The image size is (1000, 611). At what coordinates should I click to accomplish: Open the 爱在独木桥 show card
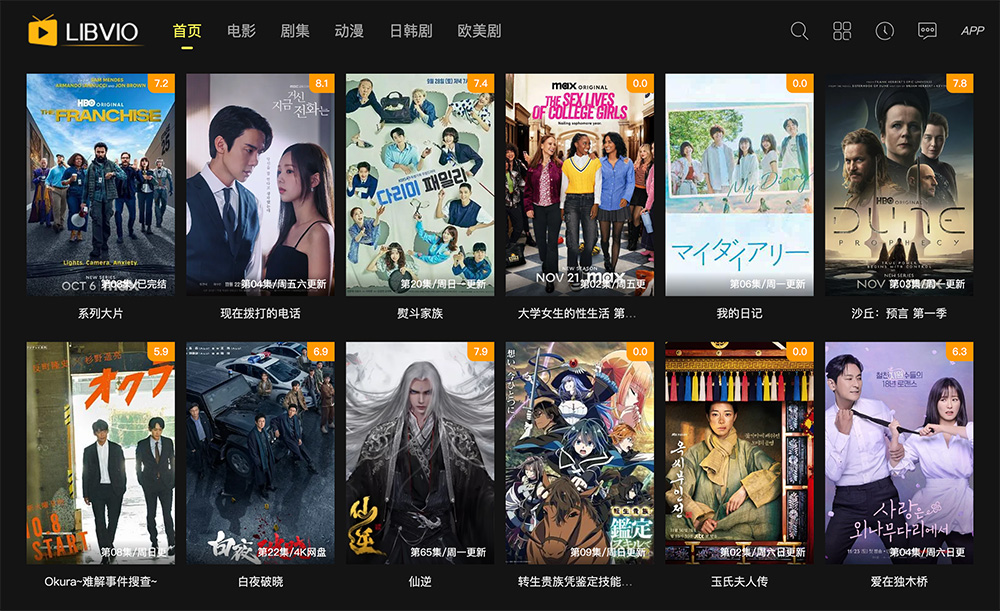[x=899, y=453]
